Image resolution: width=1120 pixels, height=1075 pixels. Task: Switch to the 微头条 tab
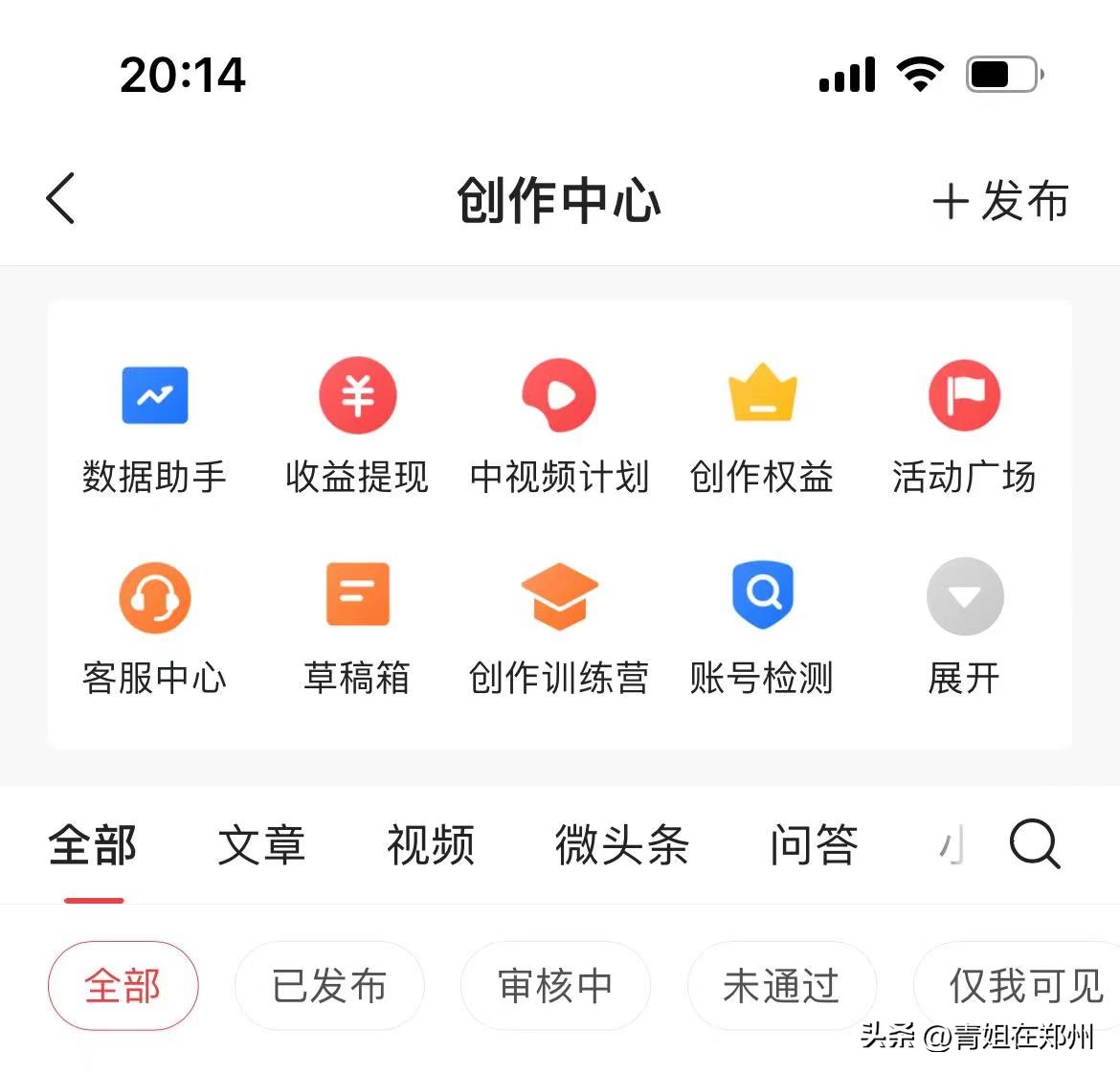[622, 845]
